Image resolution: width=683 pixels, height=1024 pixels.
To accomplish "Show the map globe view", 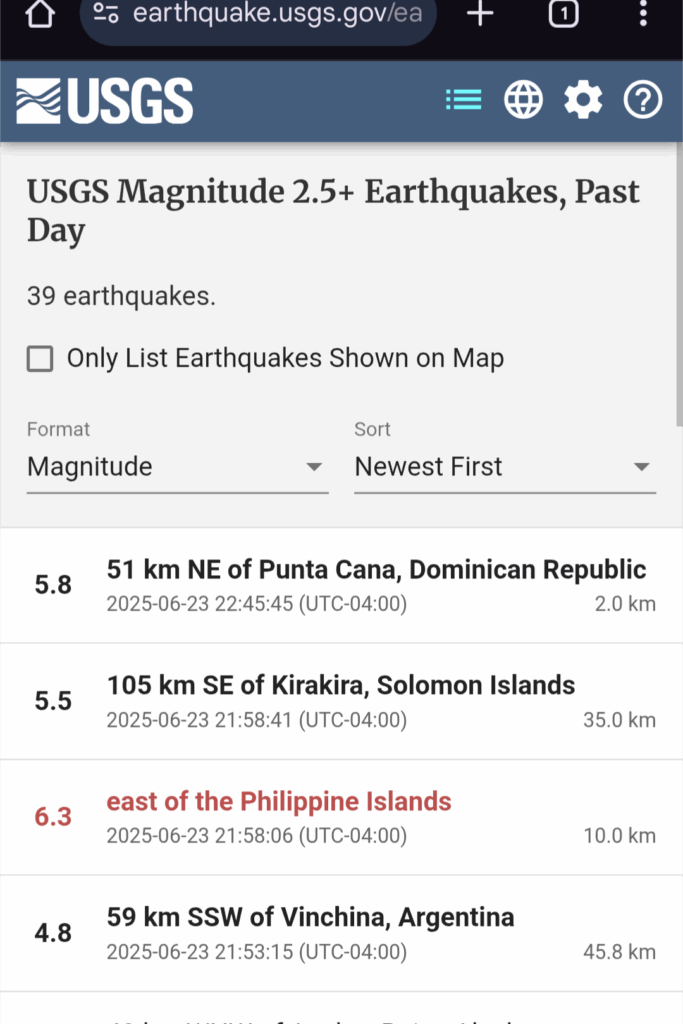I will coord(523,100).
